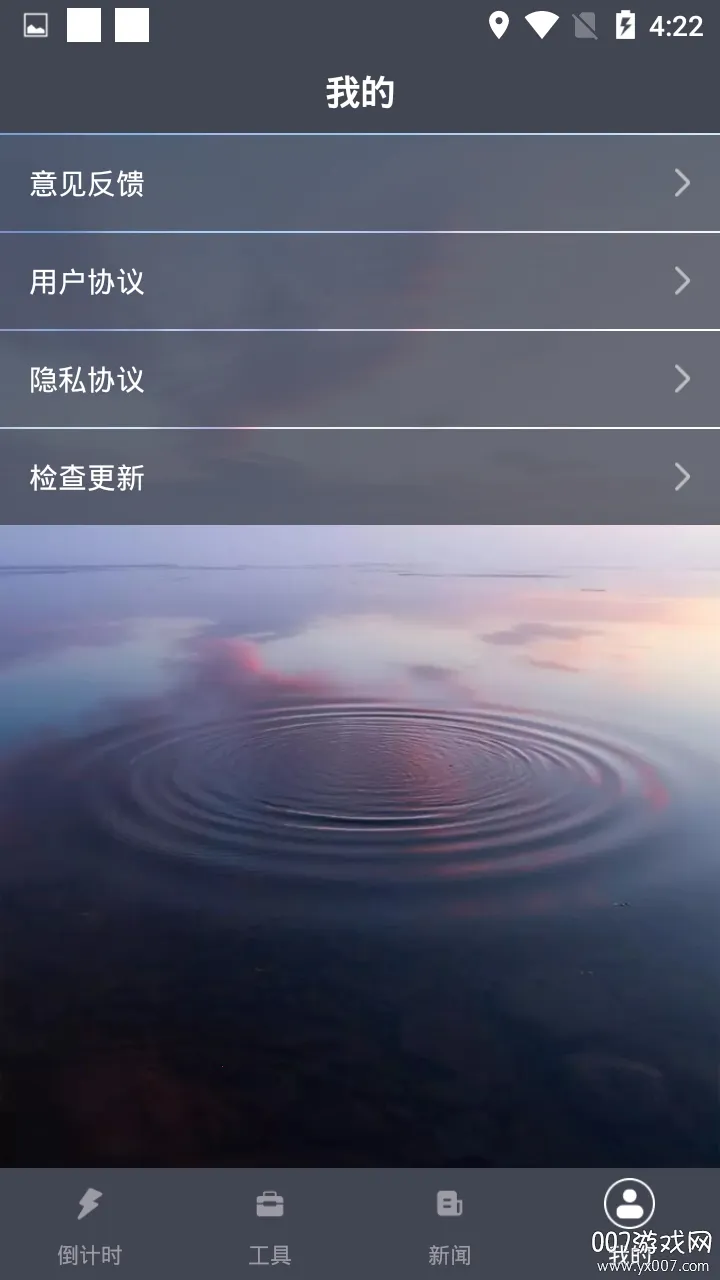Tap the 倒计时 lightning bolt icon
720x1280 pixels.
[x=89, y=1203]
